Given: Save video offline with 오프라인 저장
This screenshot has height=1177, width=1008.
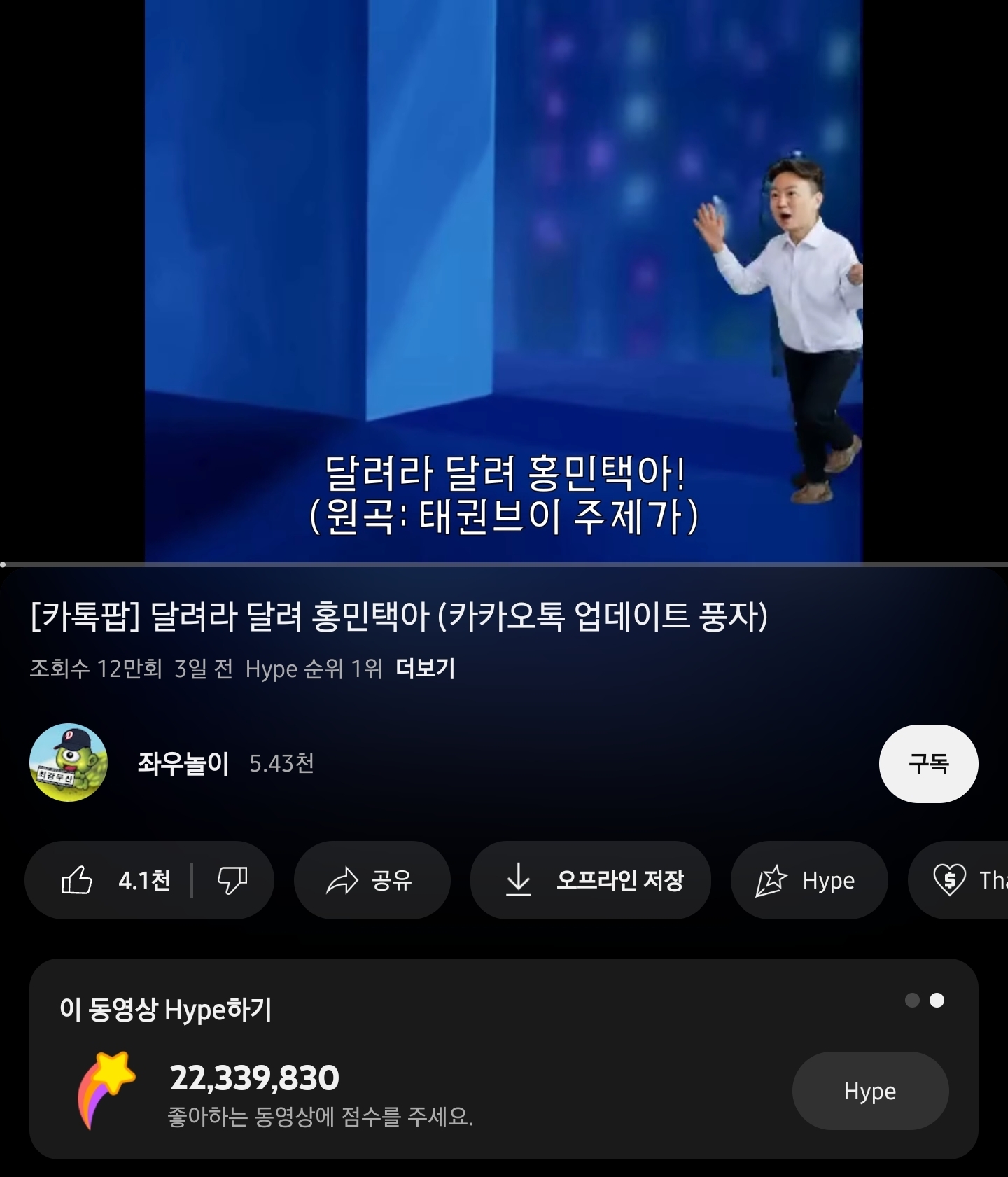Looking at the screenshot, I should point(590,880).
